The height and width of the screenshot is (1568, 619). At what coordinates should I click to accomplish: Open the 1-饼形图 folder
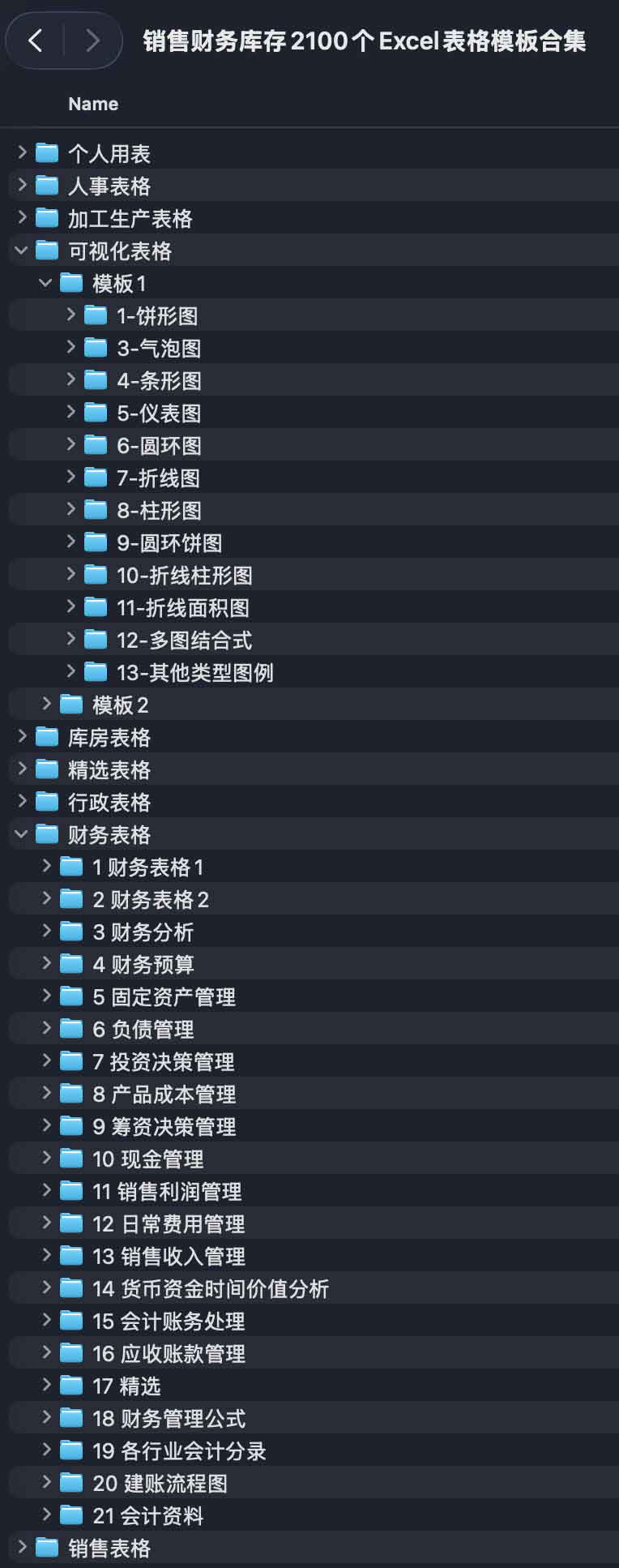[x=157, y=315]
